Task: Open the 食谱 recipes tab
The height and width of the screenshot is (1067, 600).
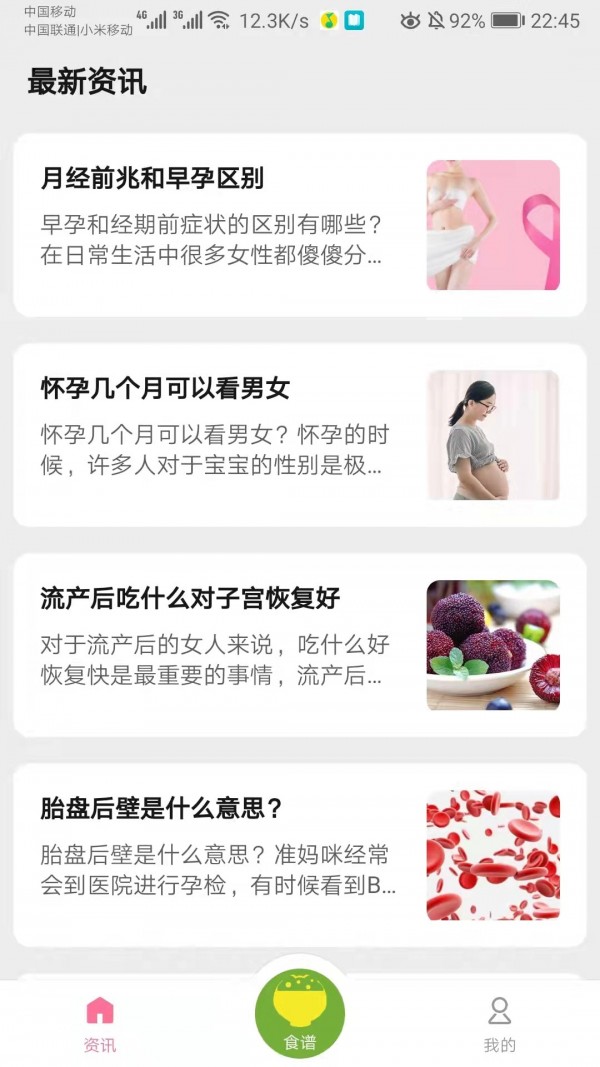Action: coord(300,1013)
